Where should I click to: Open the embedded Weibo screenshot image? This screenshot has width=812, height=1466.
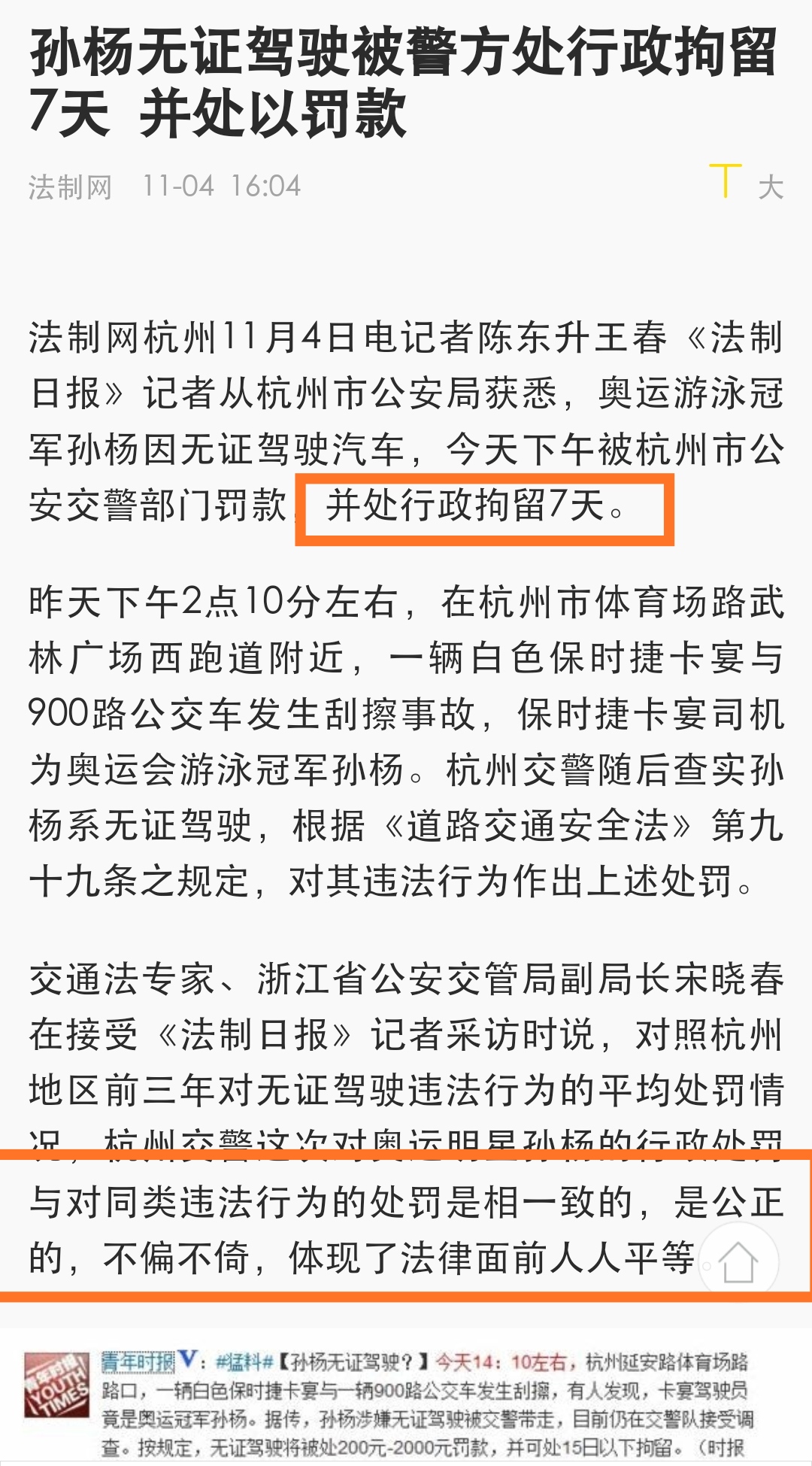point(406,1397)
